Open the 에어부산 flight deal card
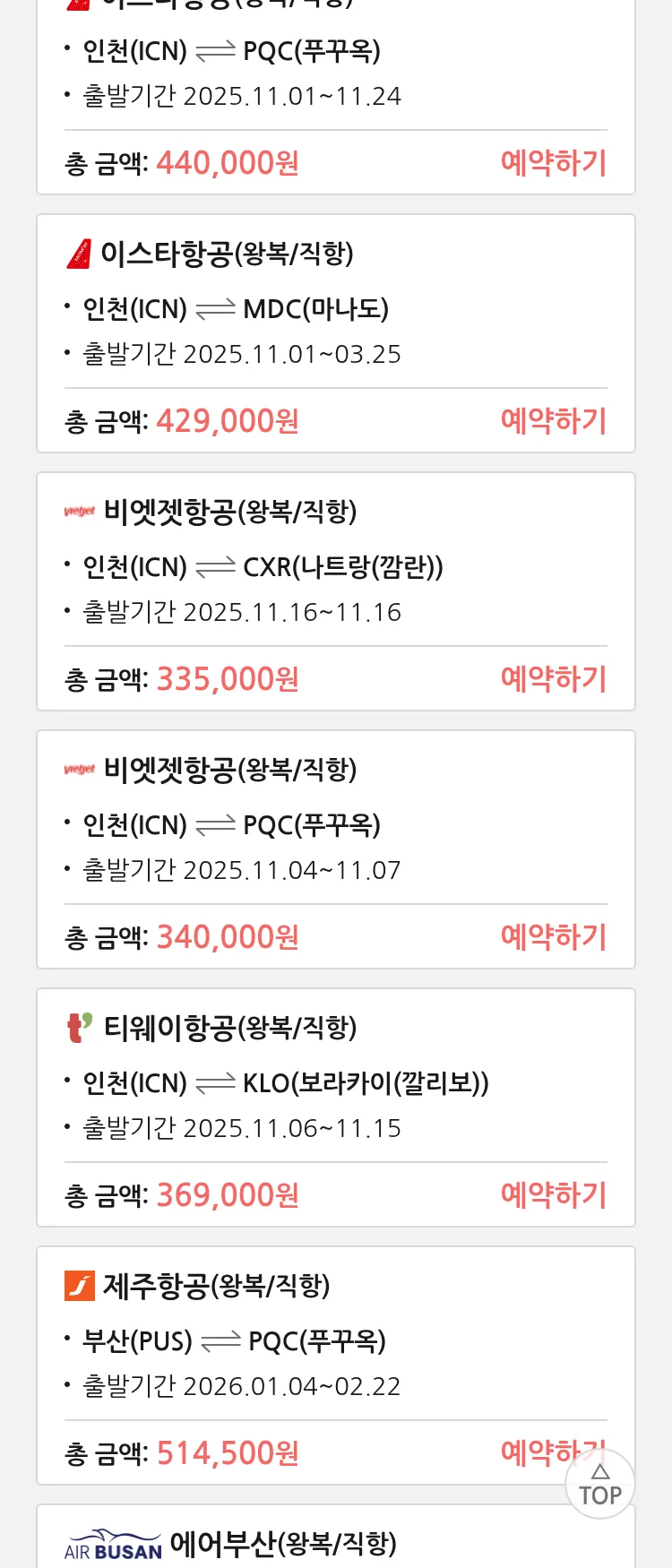 (x=282, y=1544)
